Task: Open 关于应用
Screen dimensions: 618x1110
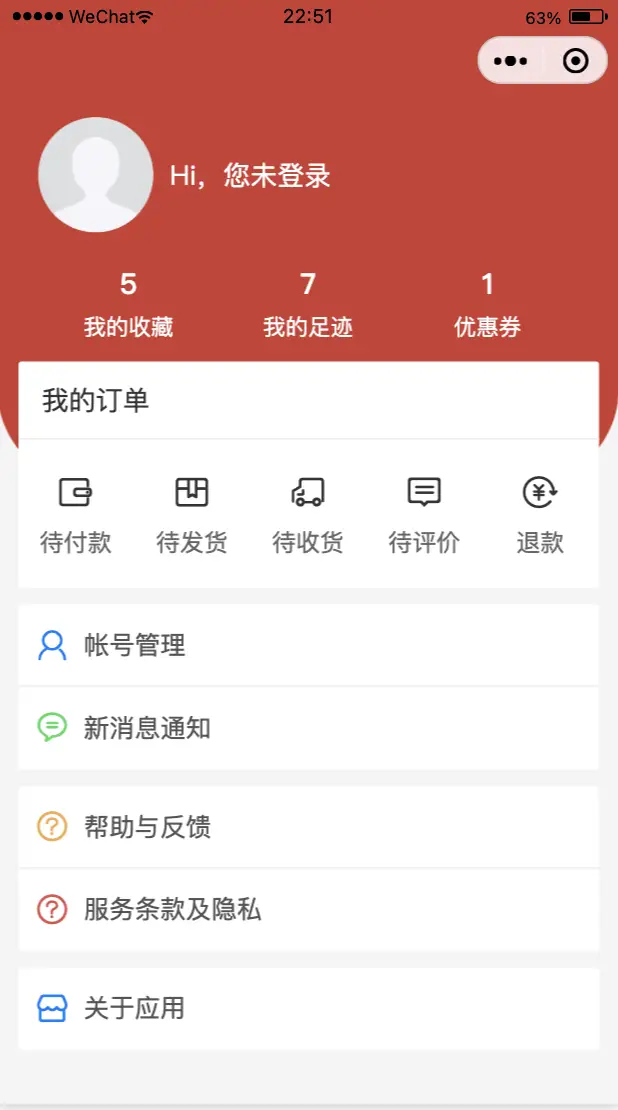Action: (309, 1008)
